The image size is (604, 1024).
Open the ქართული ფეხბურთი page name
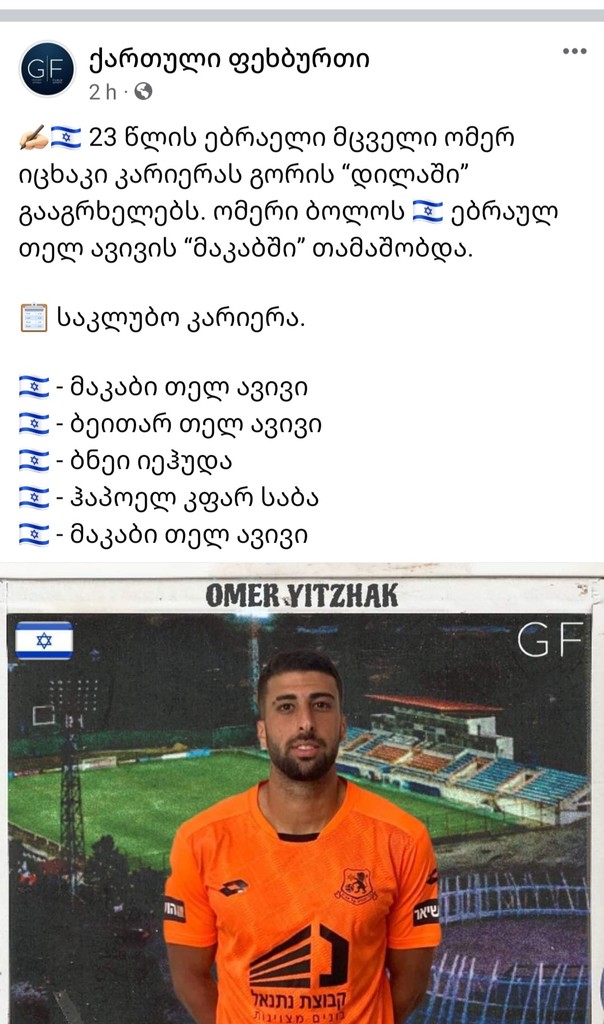click(x=229, y=59)
